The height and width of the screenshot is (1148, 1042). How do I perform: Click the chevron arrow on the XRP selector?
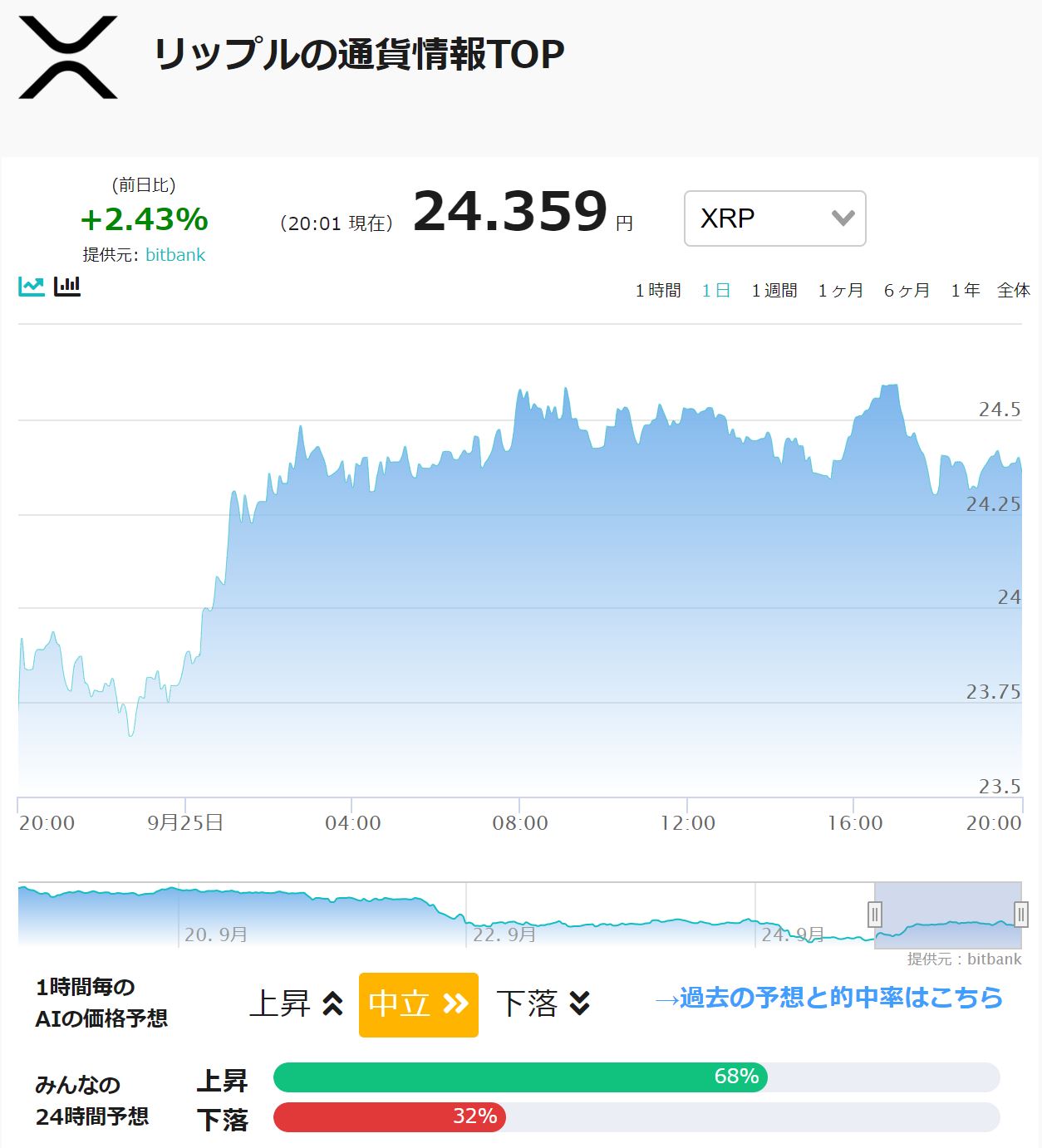click(x=843, y=218)
